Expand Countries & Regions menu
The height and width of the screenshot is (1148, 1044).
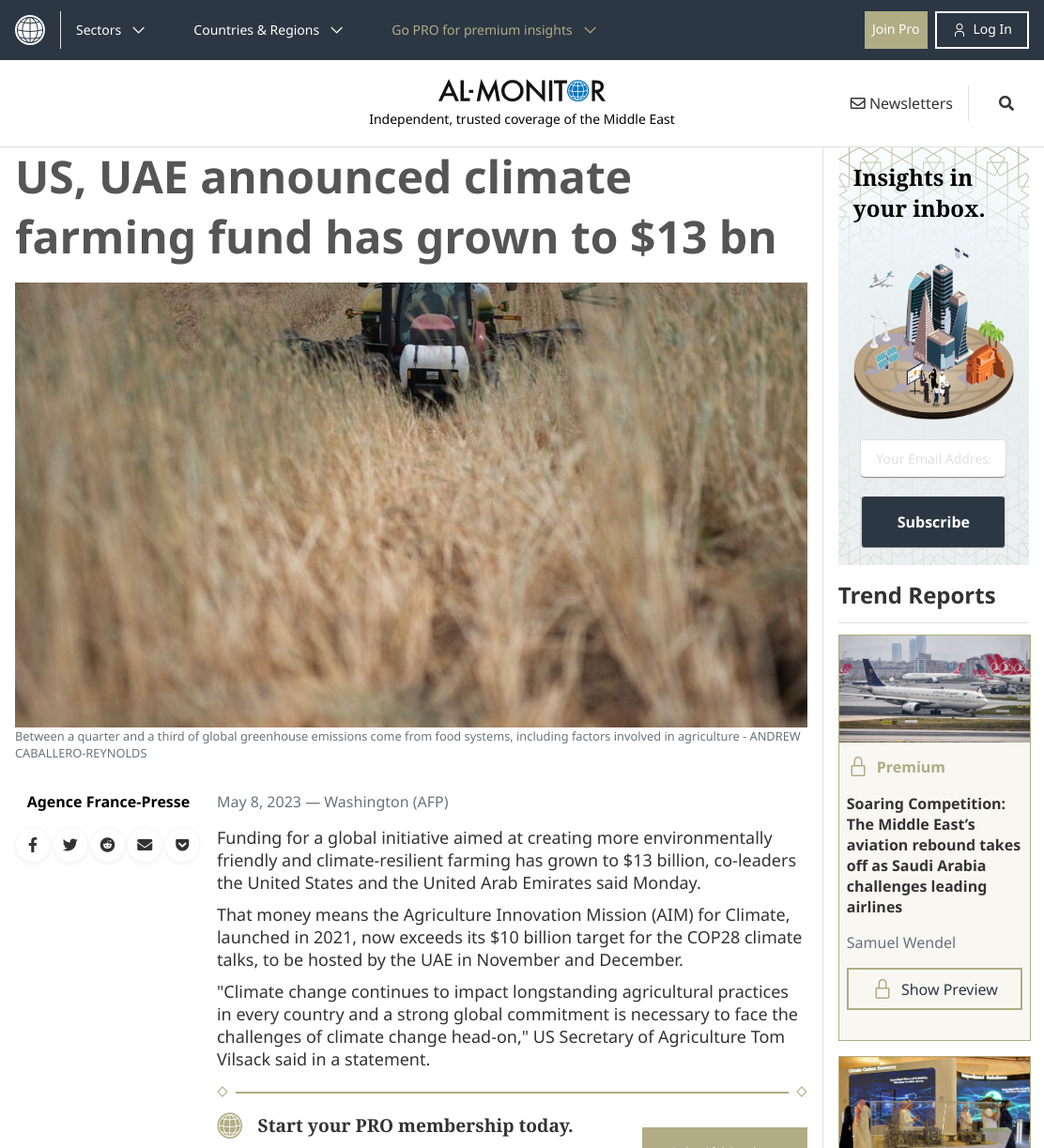268,30
